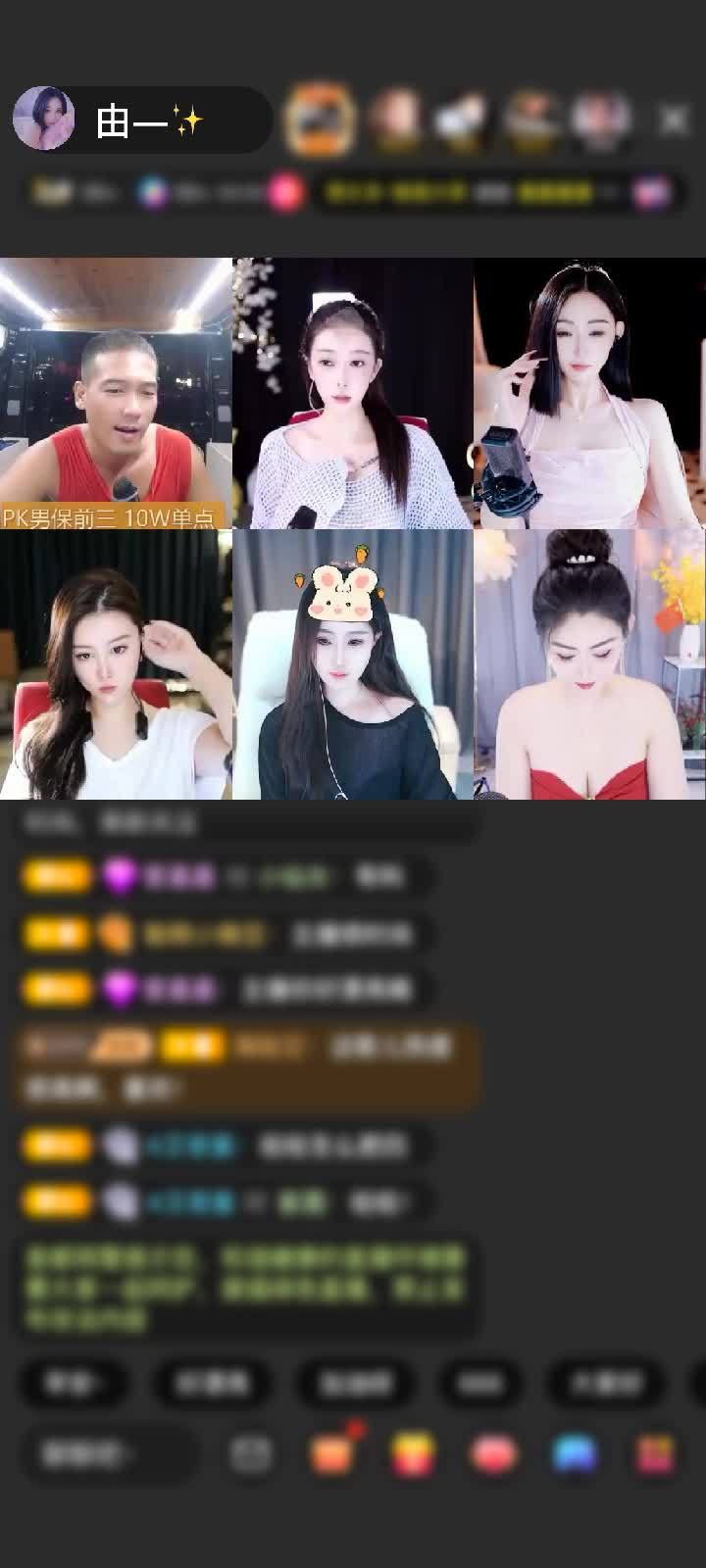
Task: Open the stream tile with the white knit sweater
Action: [x=352, y=393]
